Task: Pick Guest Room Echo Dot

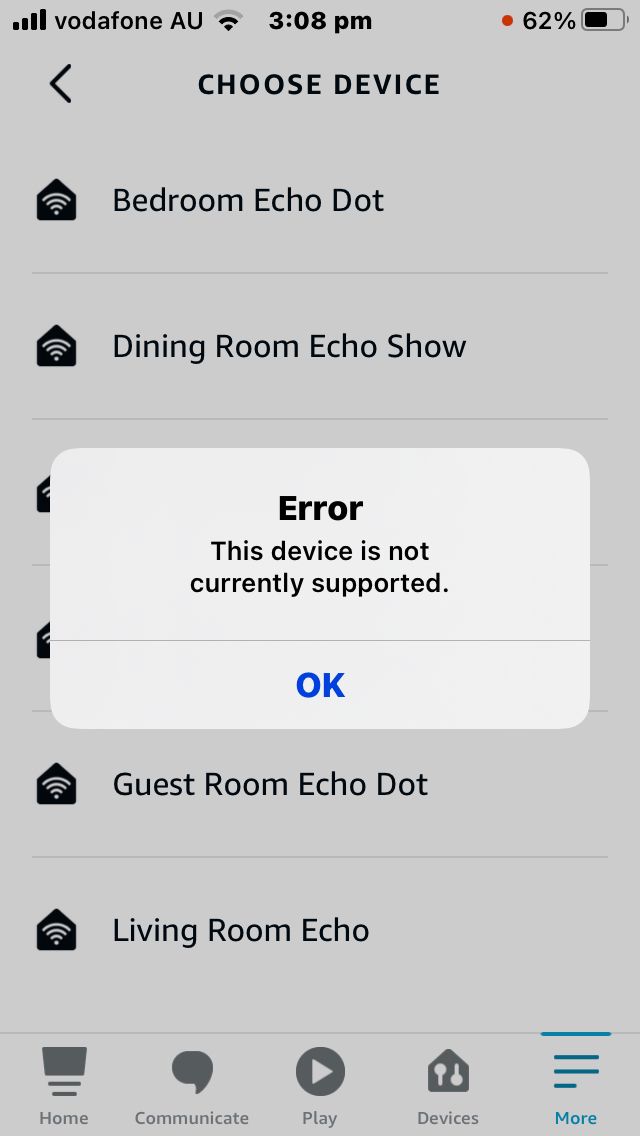Action: click(x=320, y=785)
